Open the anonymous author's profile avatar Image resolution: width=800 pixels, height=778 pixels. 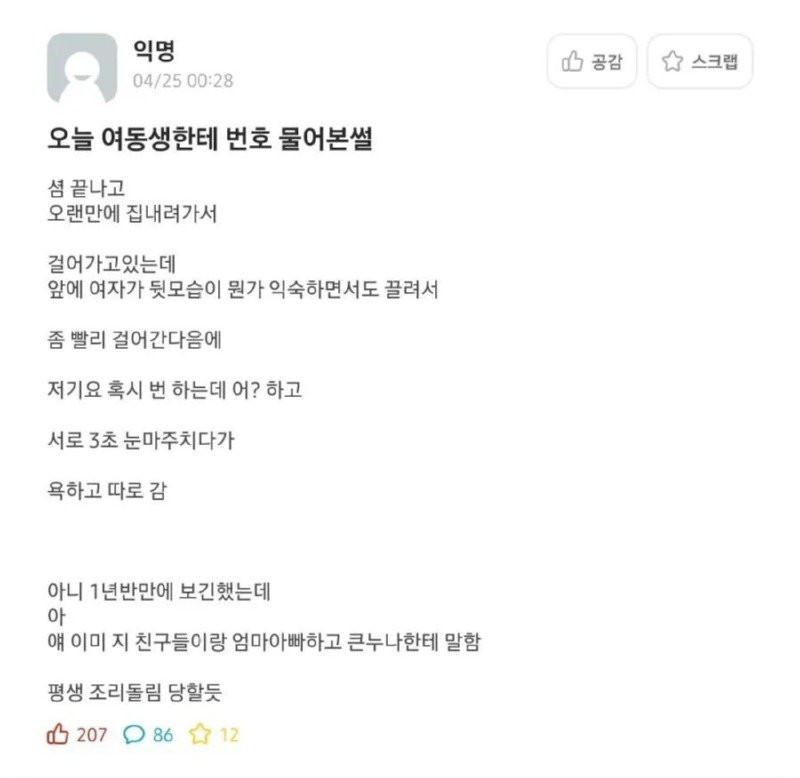pyautogui.click(x=82, y=67)
